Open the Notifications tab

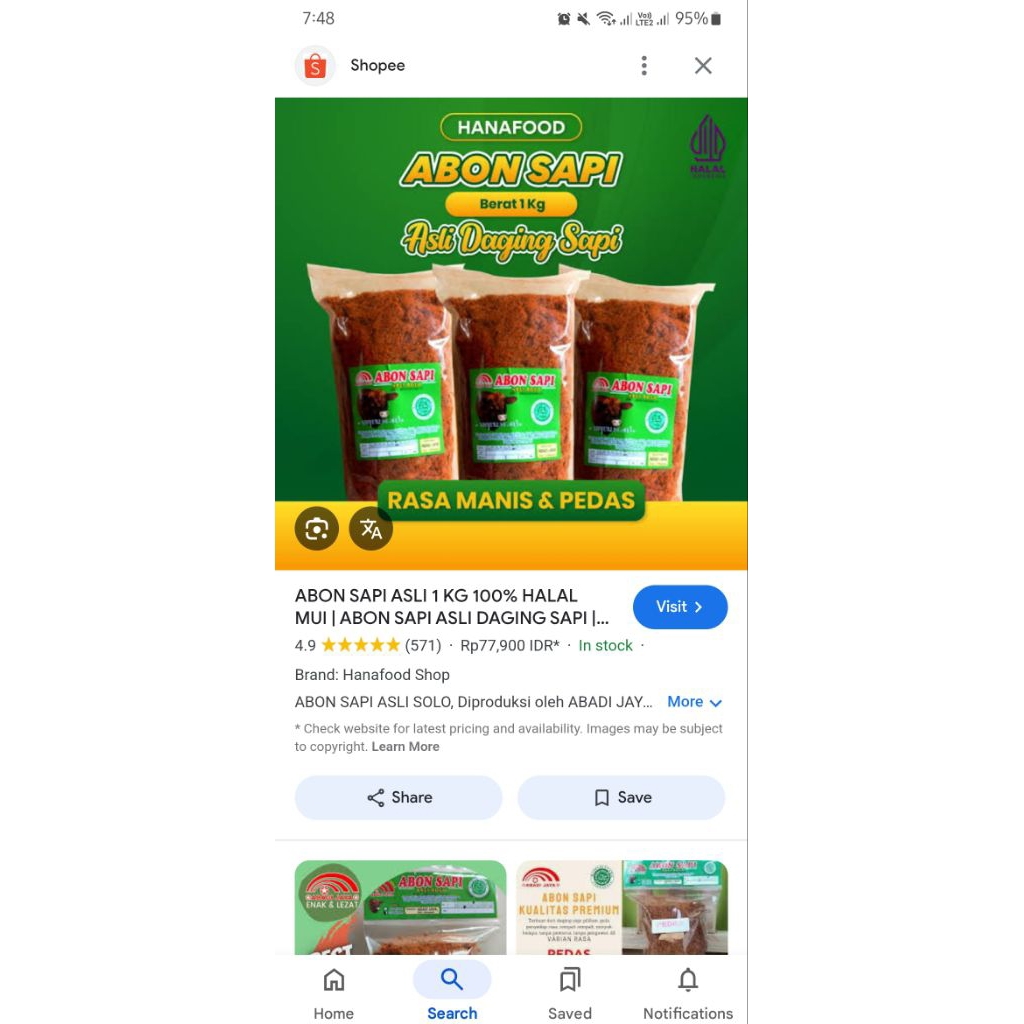pyautogui.click(x=688, y=993)
